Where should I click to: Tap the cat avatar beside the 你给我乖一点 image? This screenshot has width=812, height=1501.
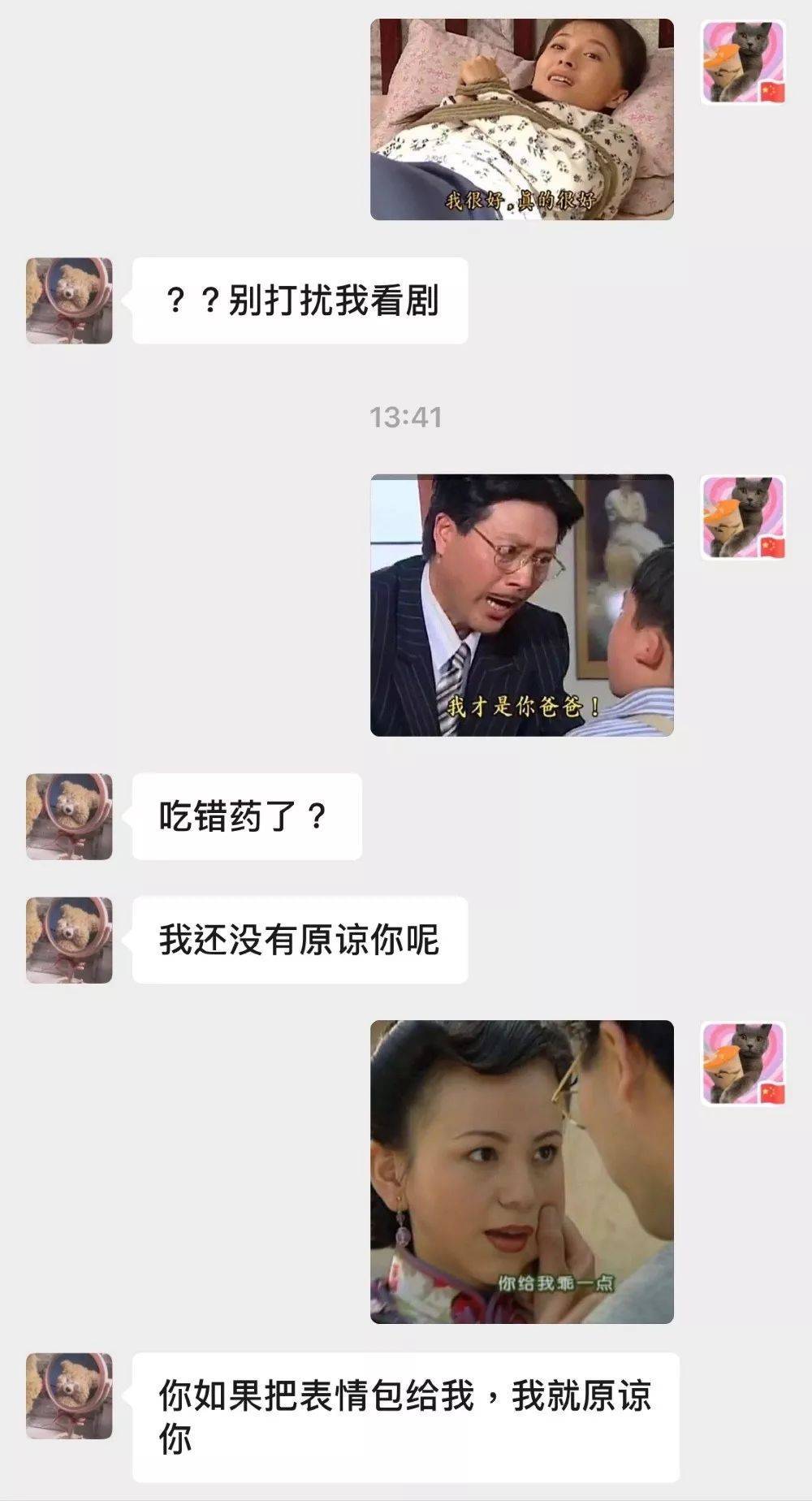[x=743, y=1063]
